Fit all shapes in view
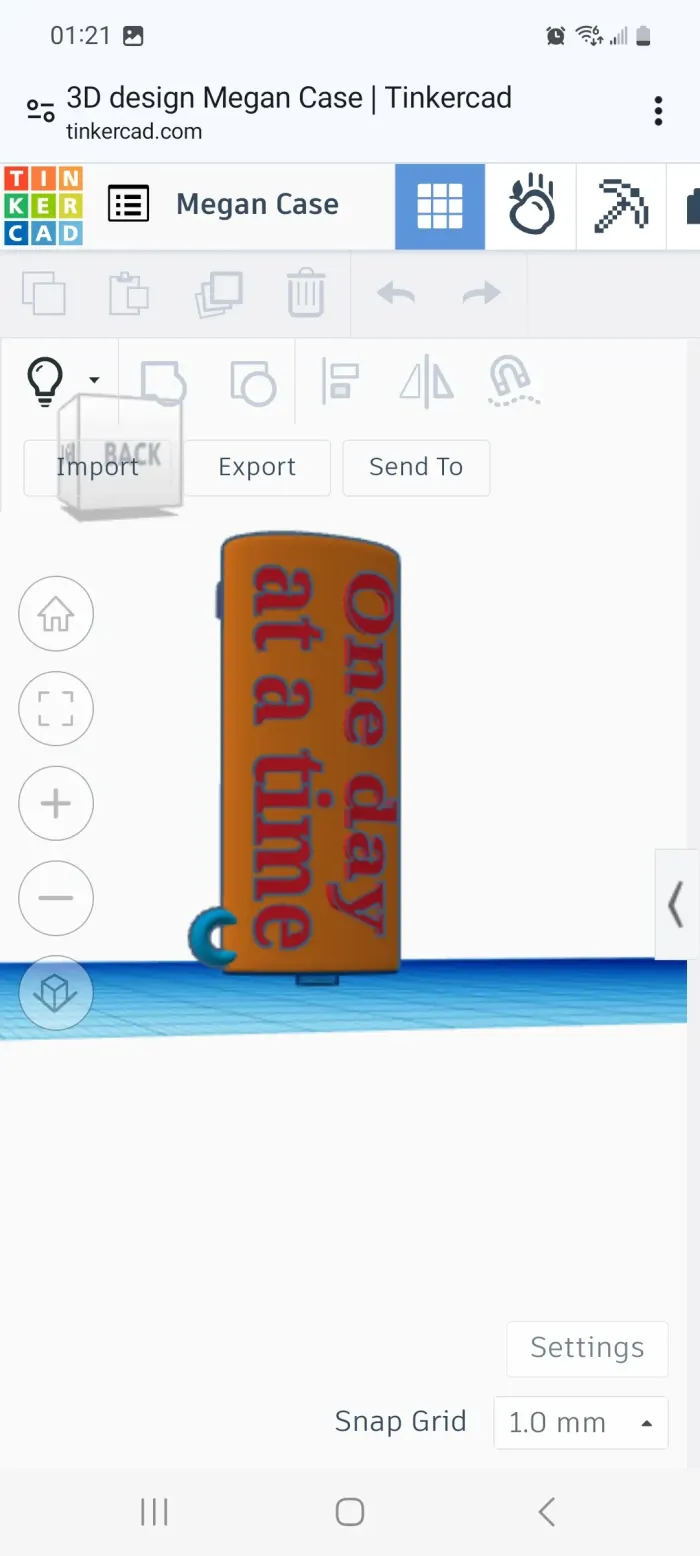The height and width of the screenshot is (1556, 700). click(56, 709)
